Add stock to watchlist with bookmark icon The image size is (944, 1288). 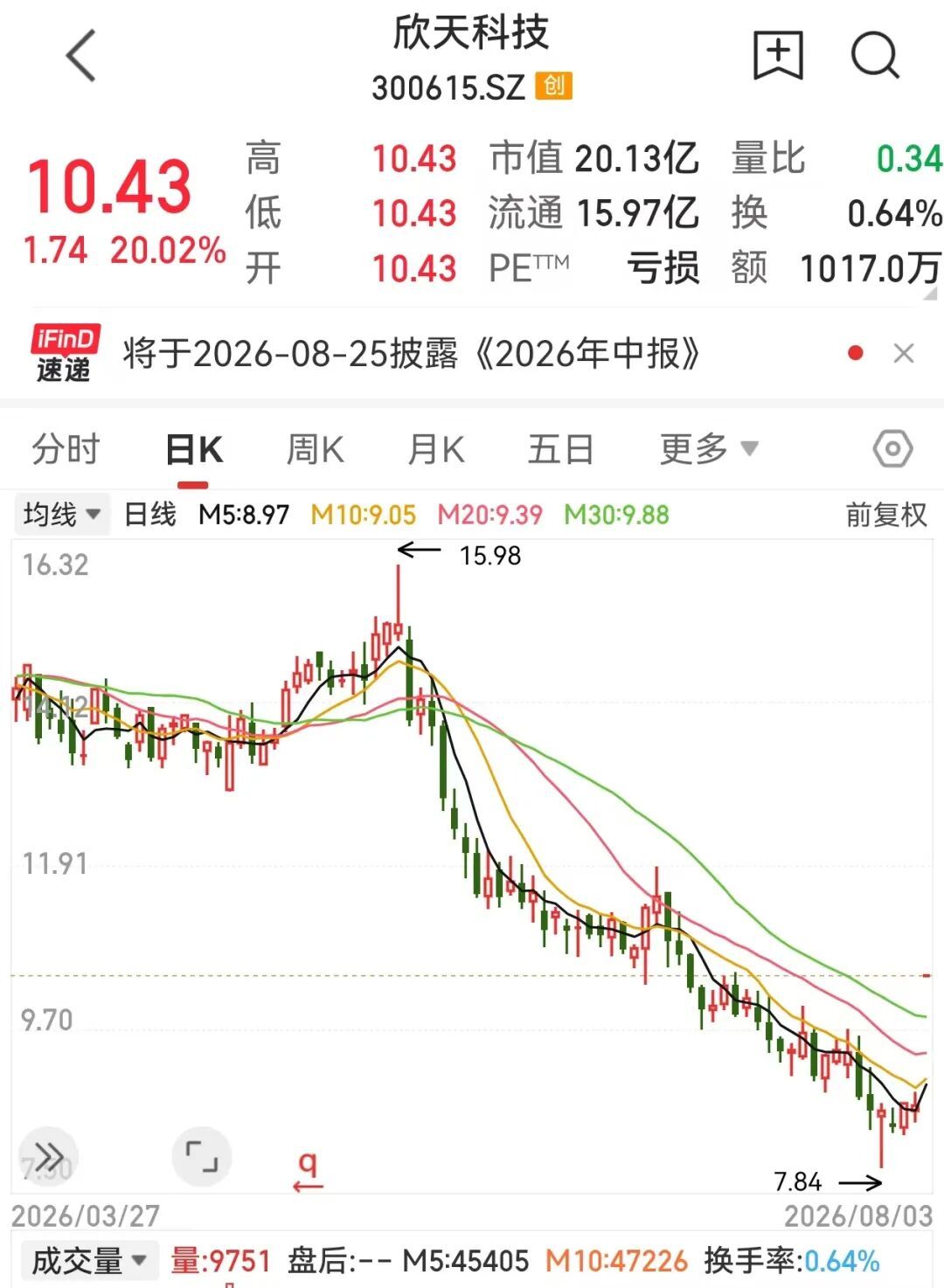pos(778,55)
